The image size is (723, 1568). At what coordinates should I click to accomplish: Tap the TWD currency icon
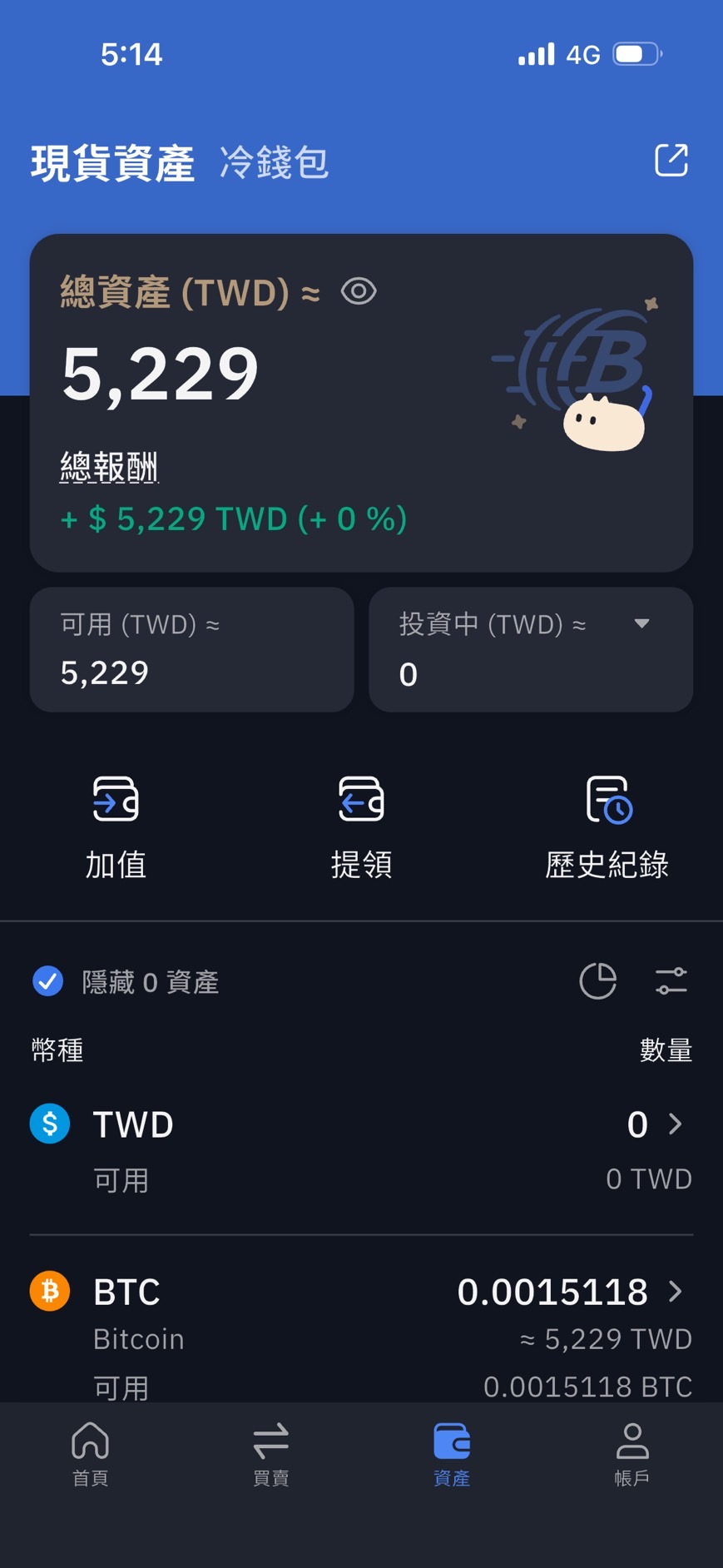(x=49, y=1124)
